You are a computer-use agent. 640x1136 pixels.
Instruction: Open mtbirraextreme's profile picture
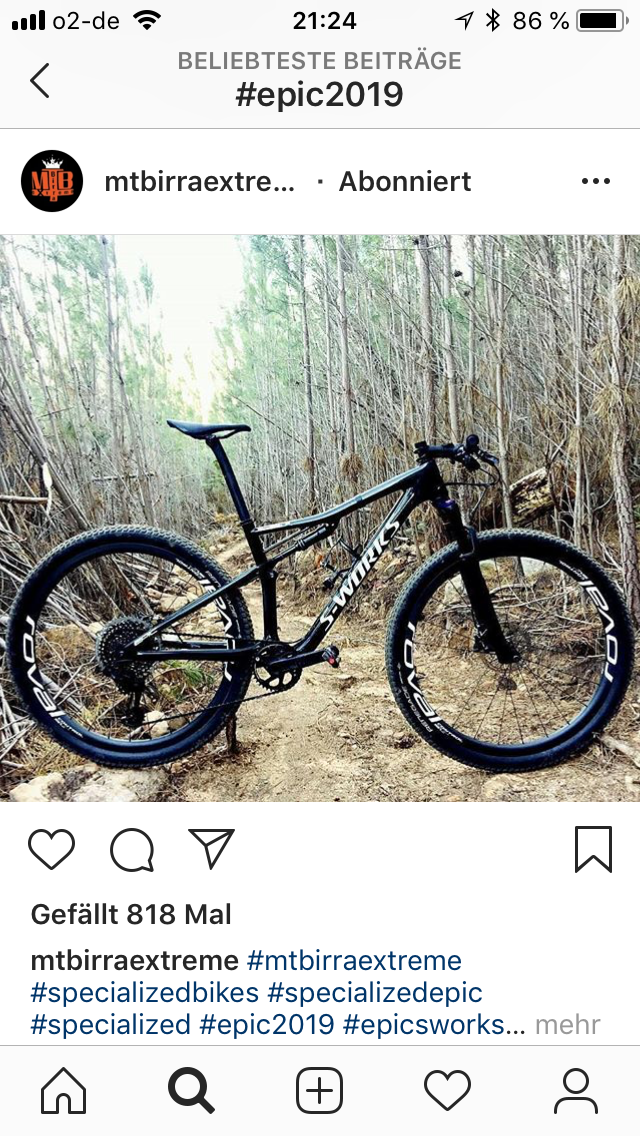pos(52,181)
